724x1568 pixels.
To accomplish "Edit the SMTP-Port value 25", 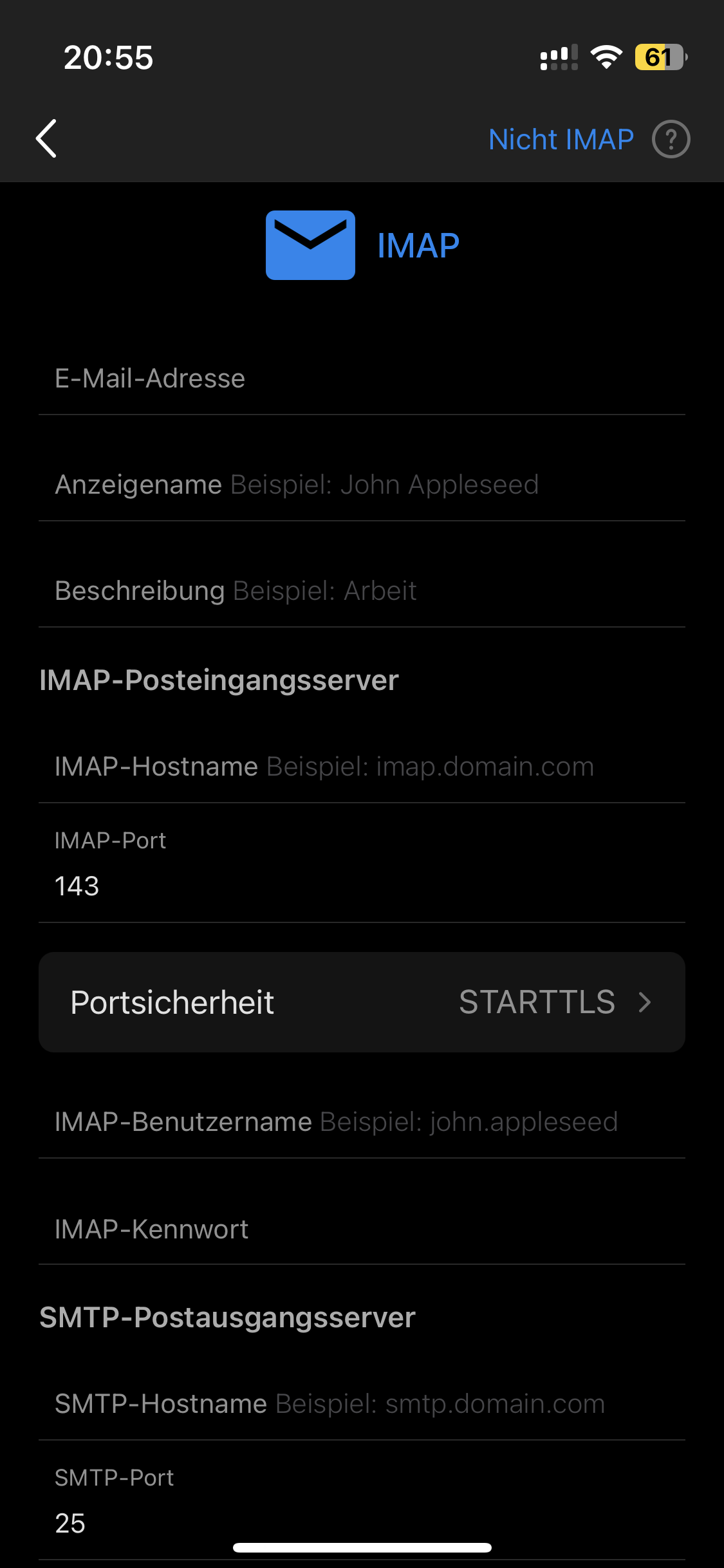I will (x=360, y=1523).
